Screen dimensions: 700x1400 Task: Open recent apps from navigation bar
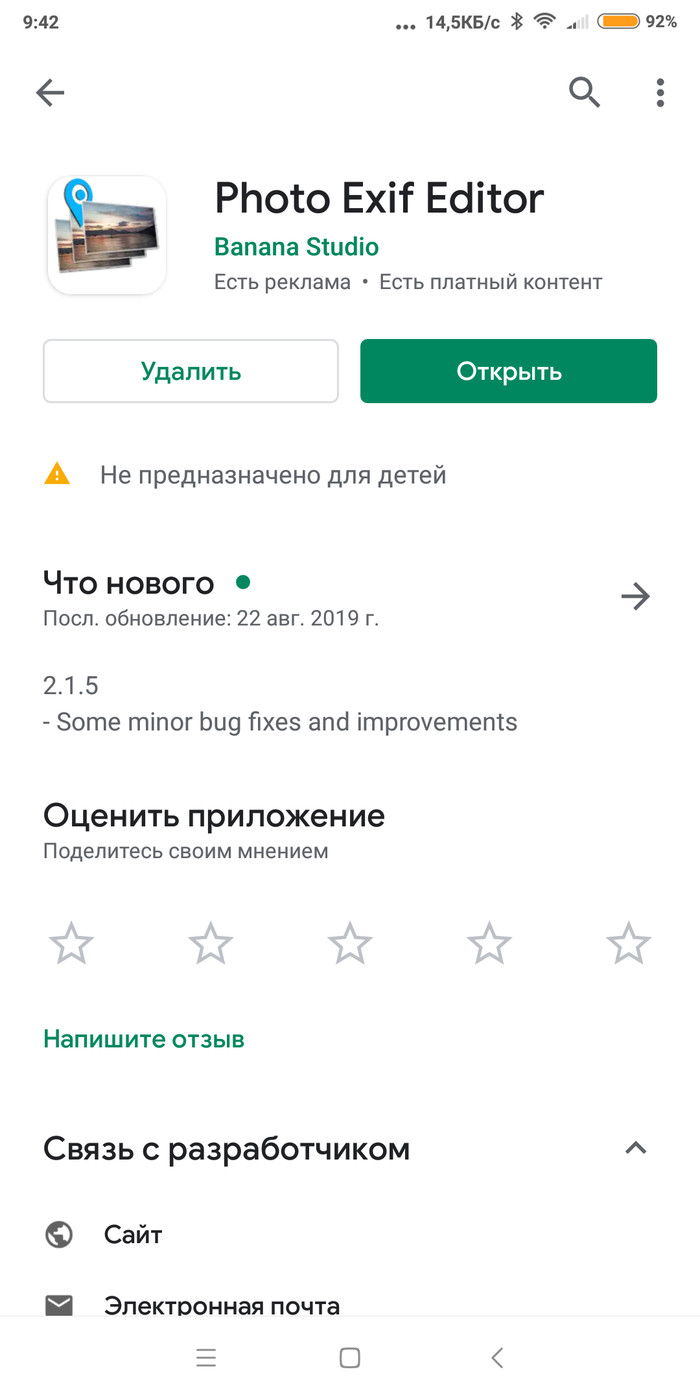(206, 1357)
